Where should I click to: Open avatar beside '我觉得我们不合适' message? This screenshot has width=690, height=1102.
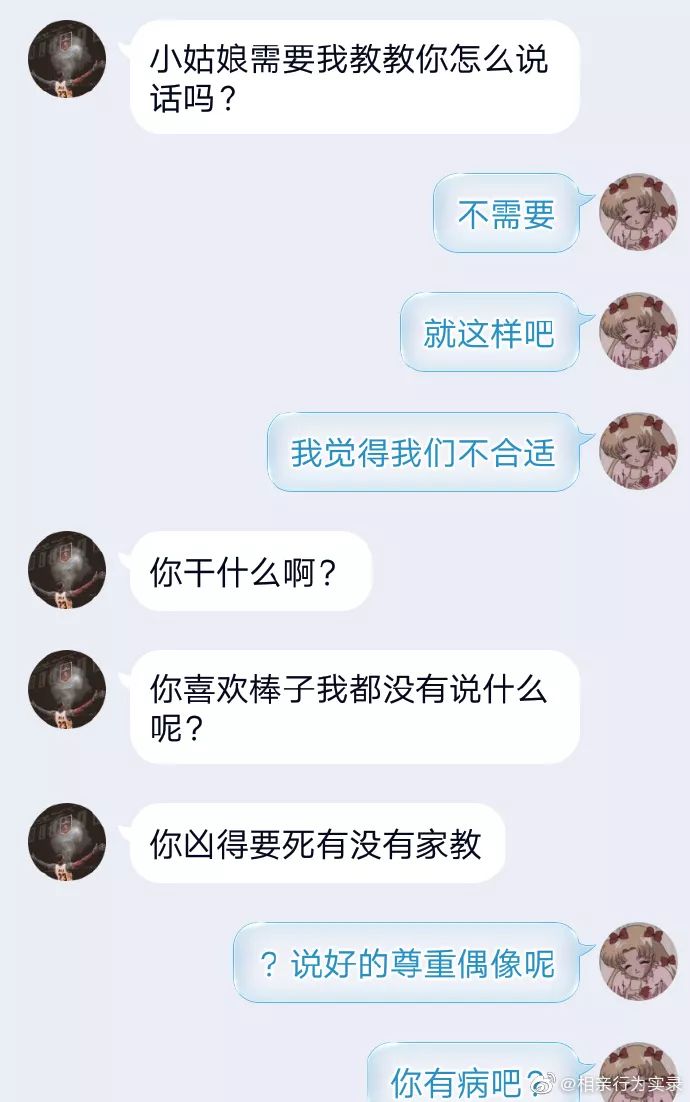(638, 451)
